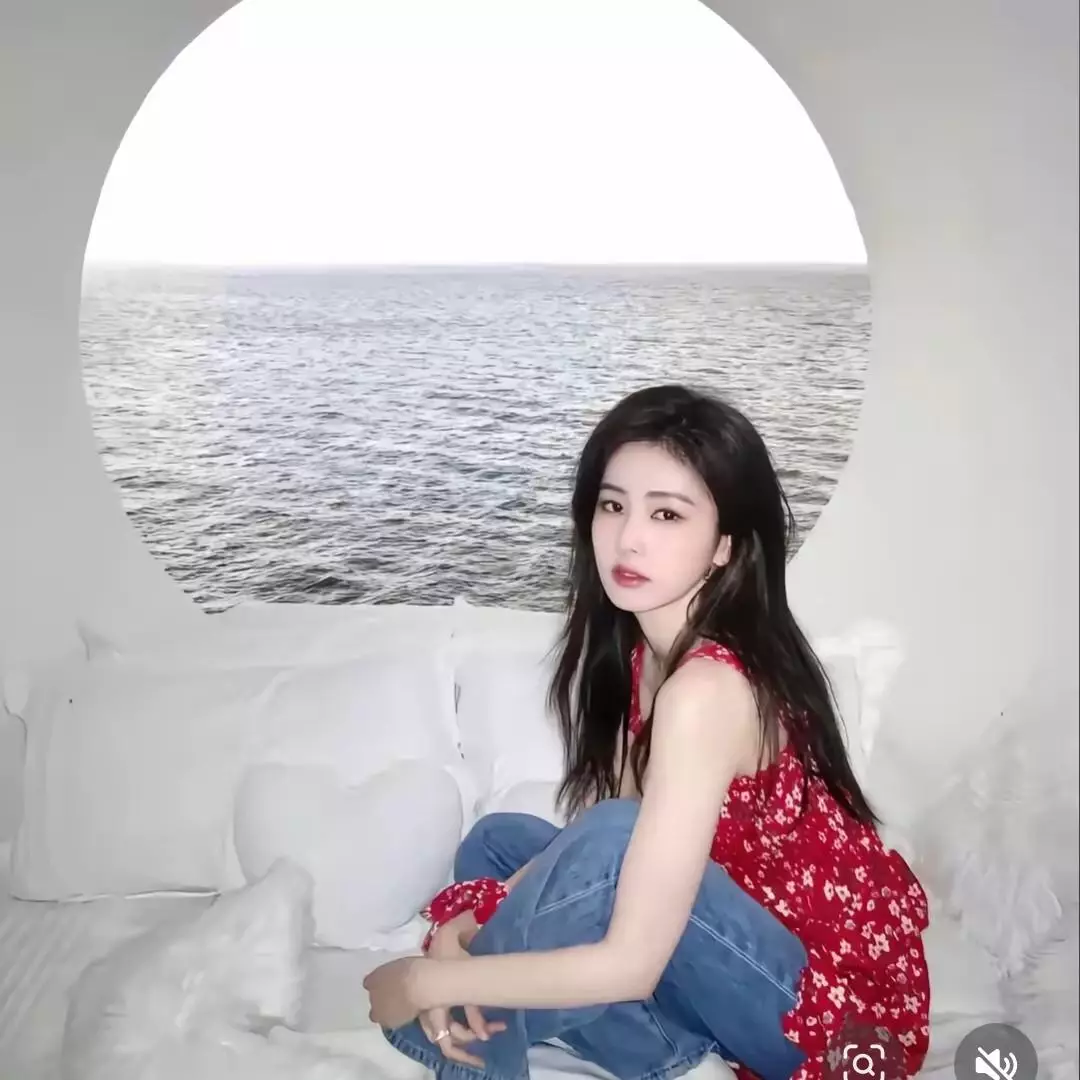The width and height of the screenshot is (1080, 1080).
Task: Unmute the video sound
Action: click(x=995, y=1059)
